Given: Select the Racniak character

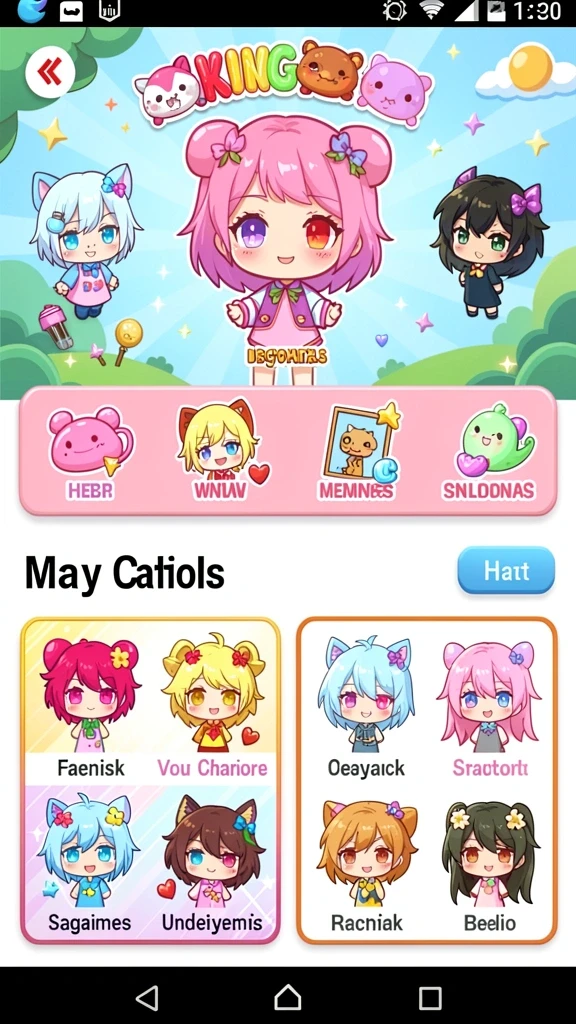Looking at the screenshot, I should [x=366, y=863].
